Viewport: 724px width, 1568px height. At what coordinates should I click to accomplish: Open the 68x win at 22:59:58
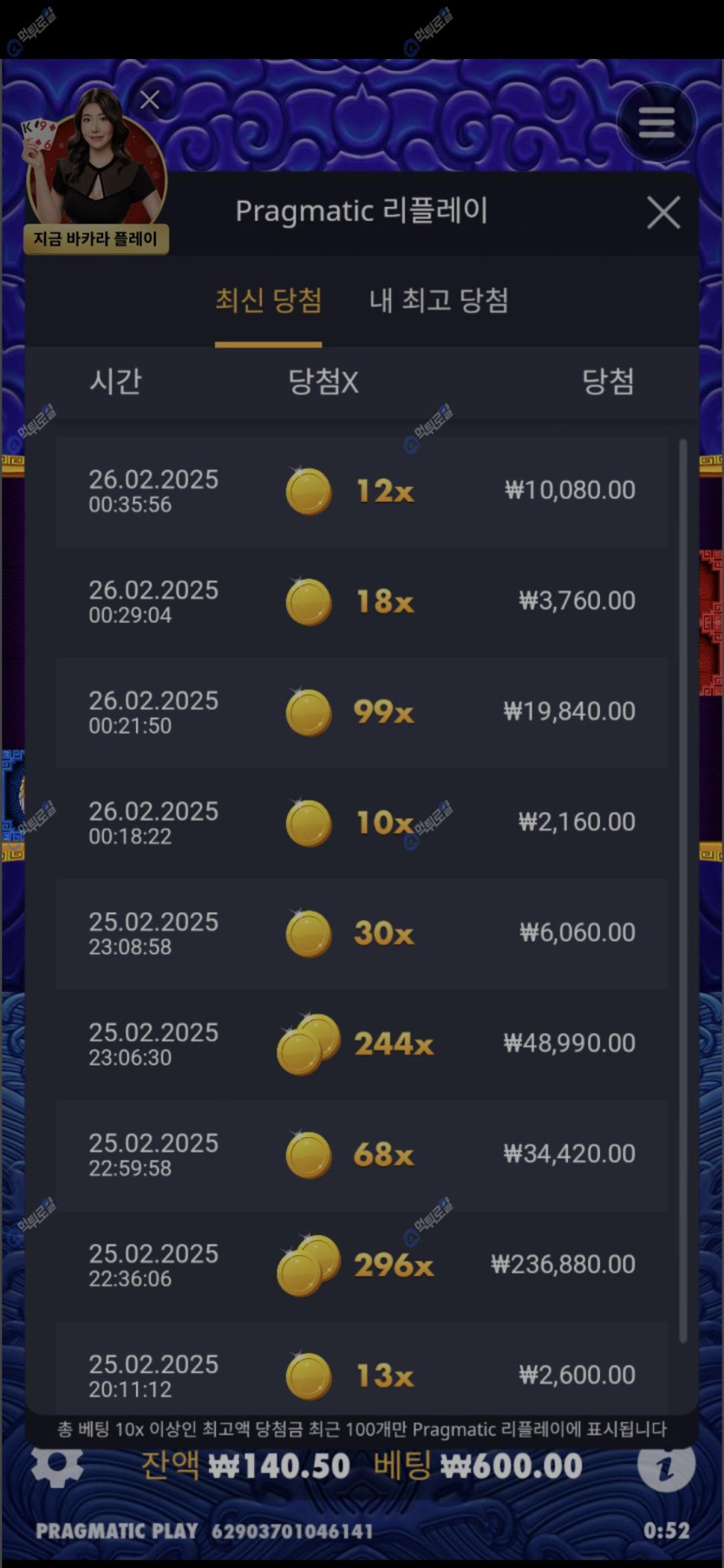362,1155
